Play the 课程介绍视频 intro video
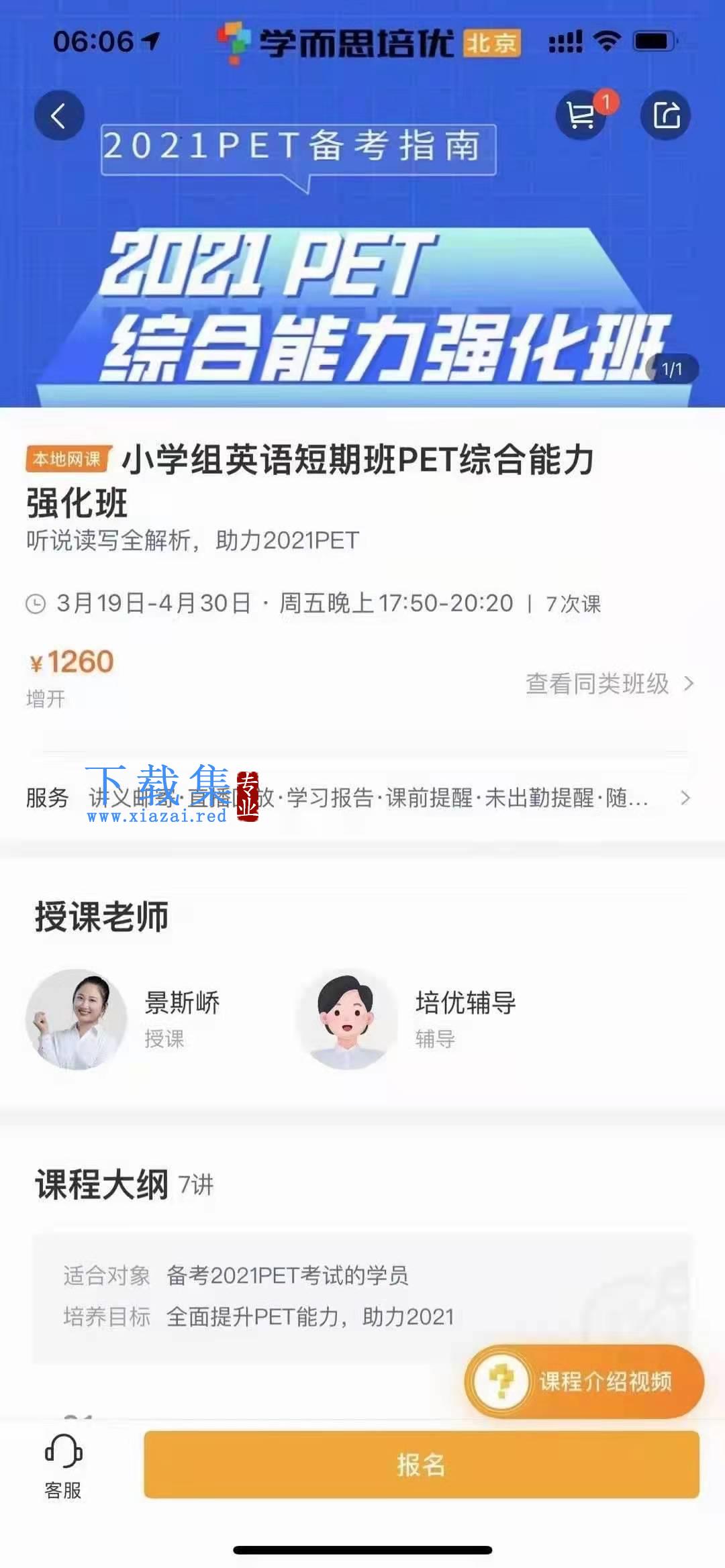This screenshot has width=725, height=1568. 584,1381
